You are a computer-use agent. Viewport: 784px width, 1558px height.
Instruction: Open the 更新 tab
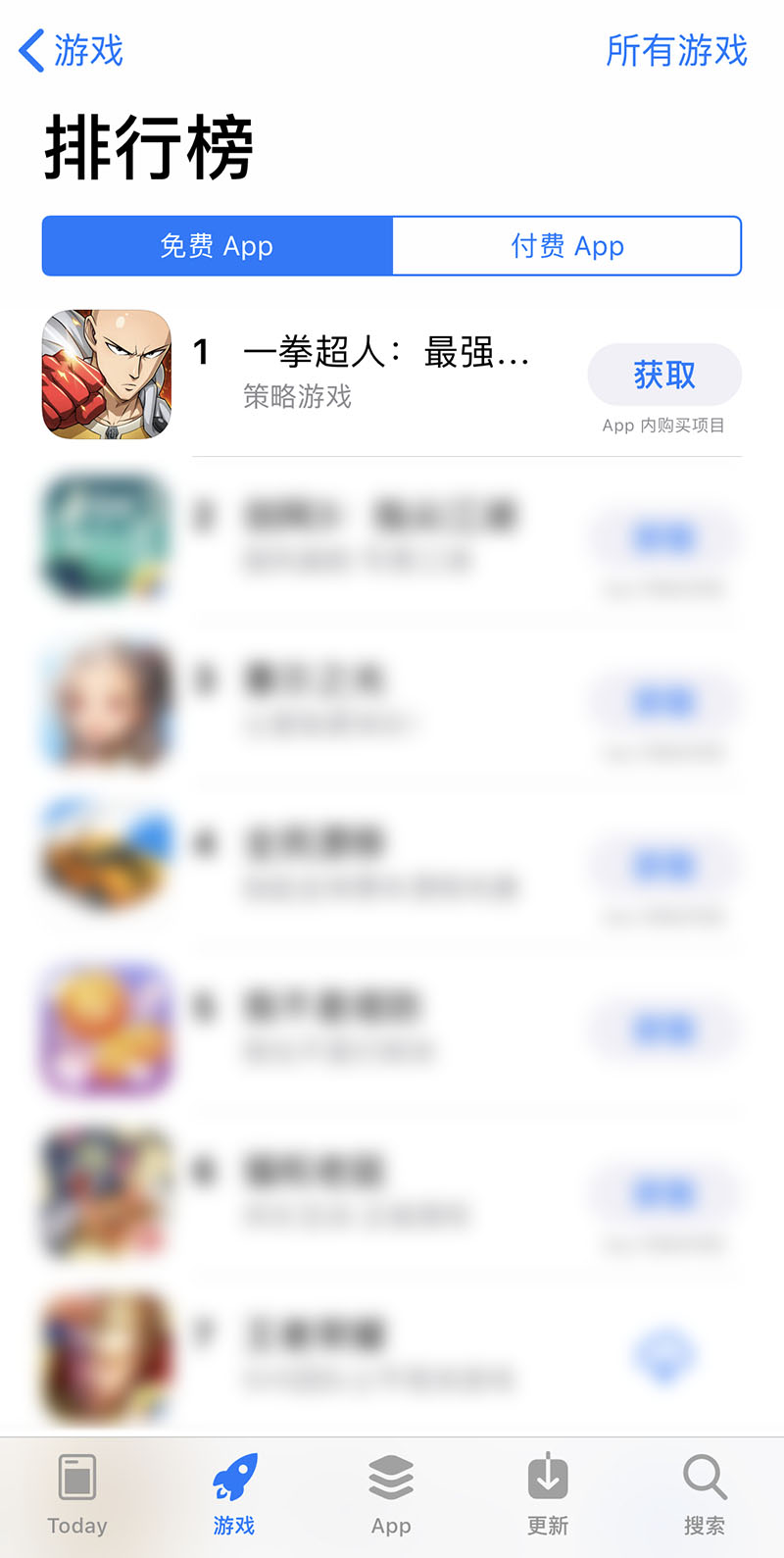[548, 1495]
